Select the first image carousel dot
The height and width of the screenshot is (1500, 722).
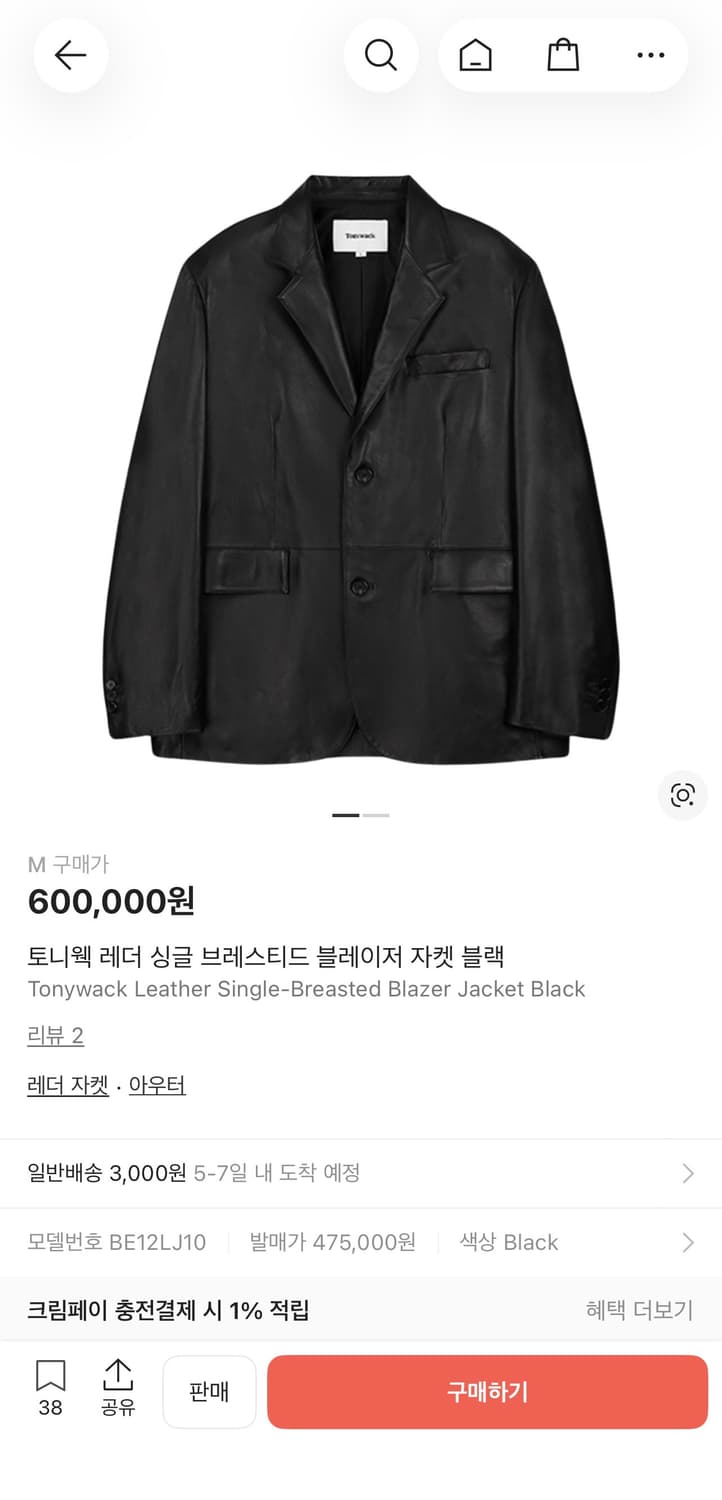click(345, 815)
